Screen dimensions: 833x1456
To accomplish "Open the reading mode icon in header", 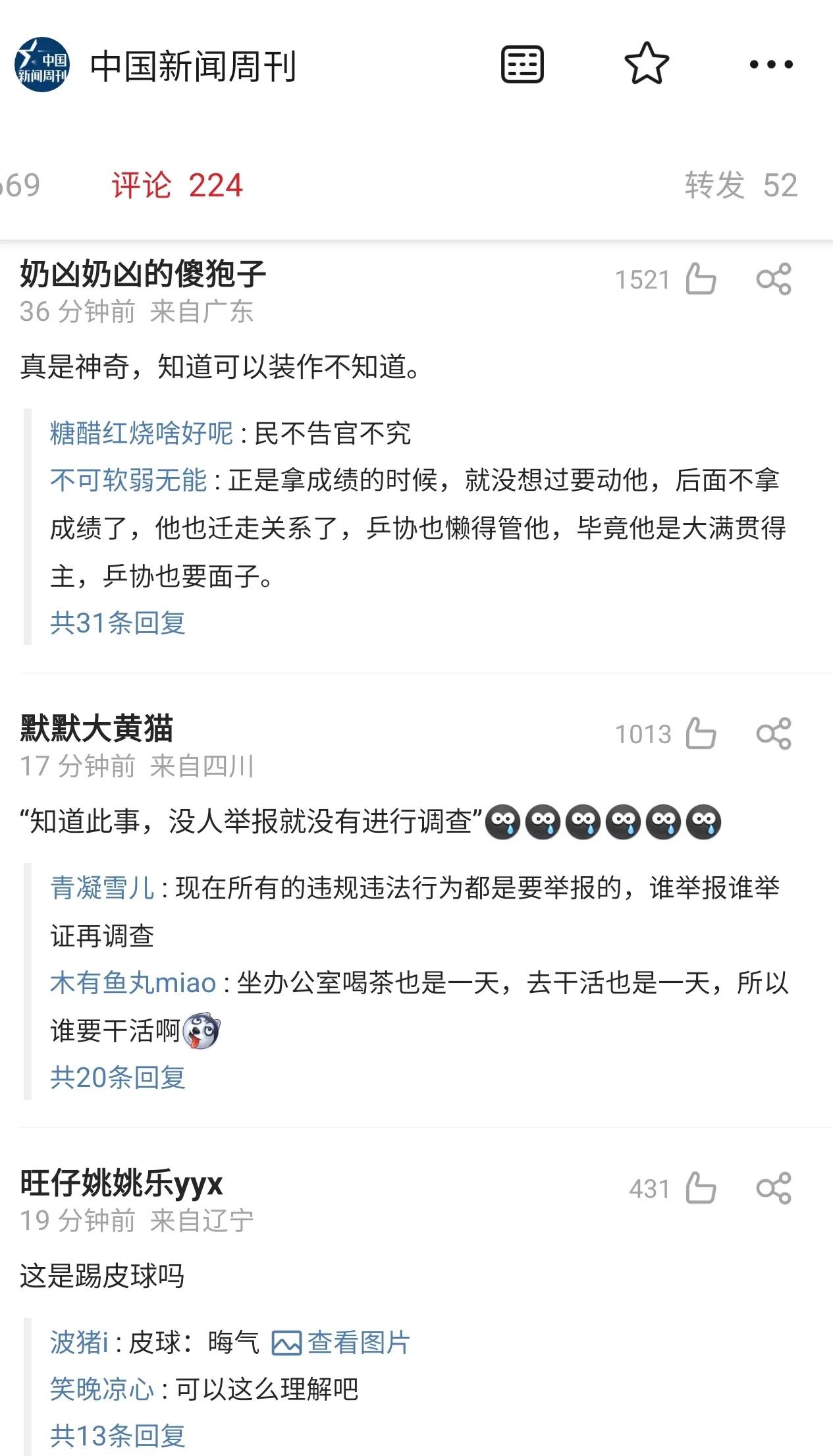I will 522,65.
